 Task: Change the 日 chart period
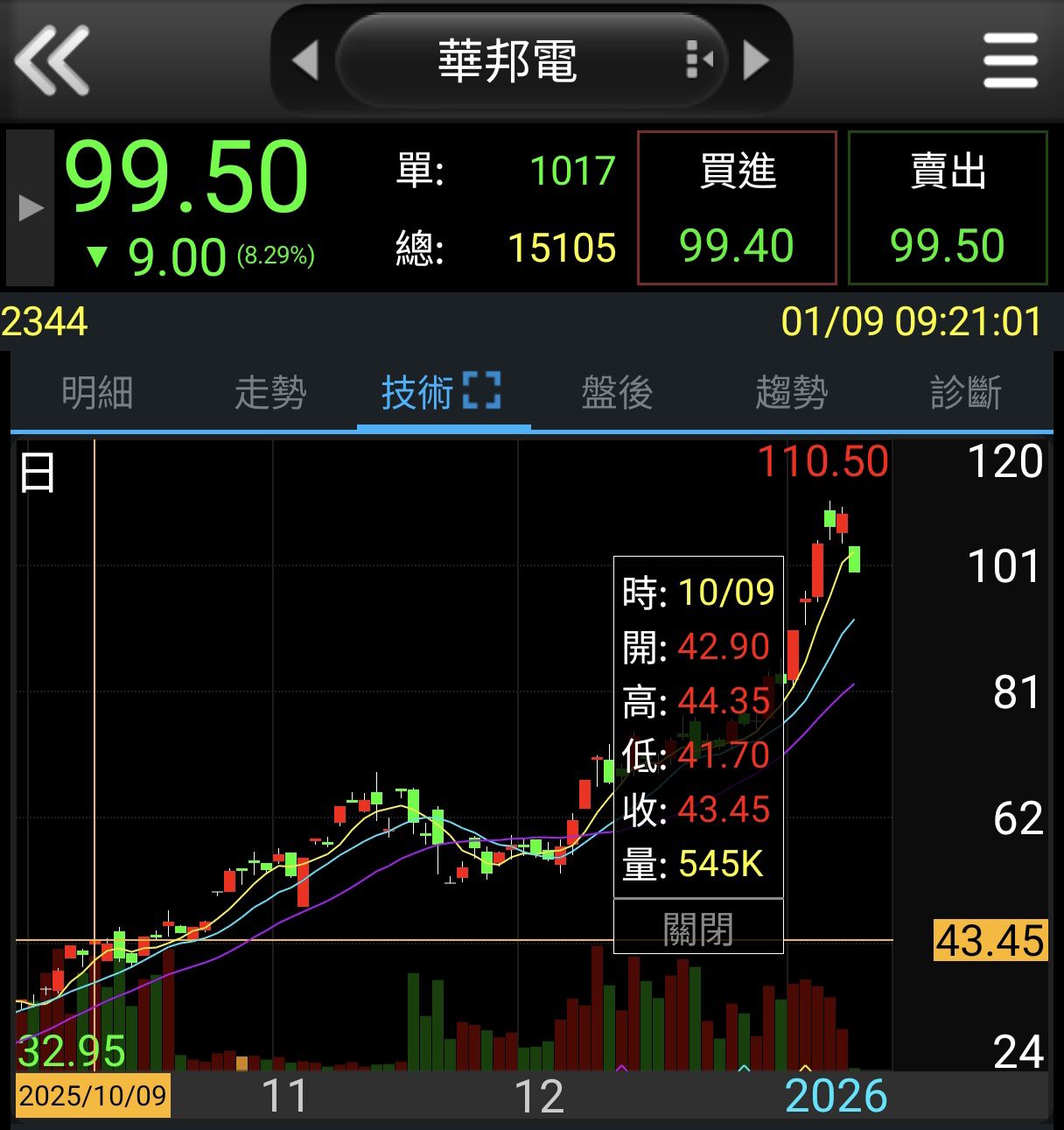point(38,474)
